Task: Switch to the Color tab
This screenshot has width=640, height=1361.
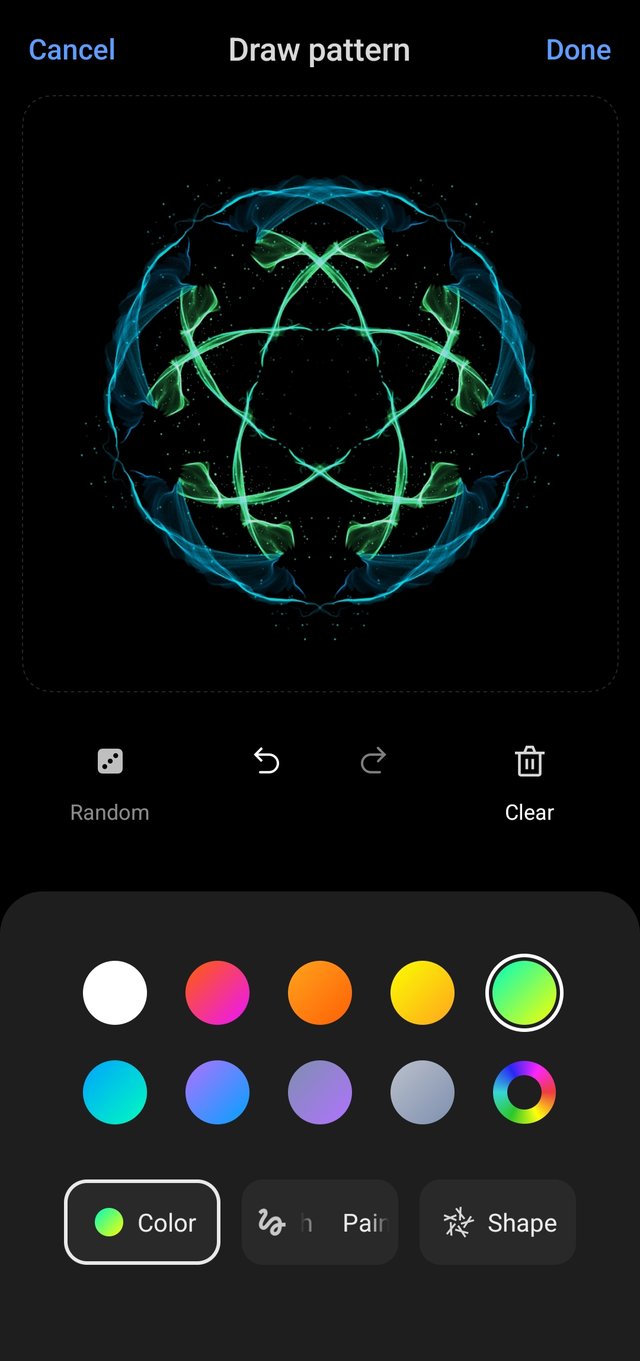Action: (142, 1222)
